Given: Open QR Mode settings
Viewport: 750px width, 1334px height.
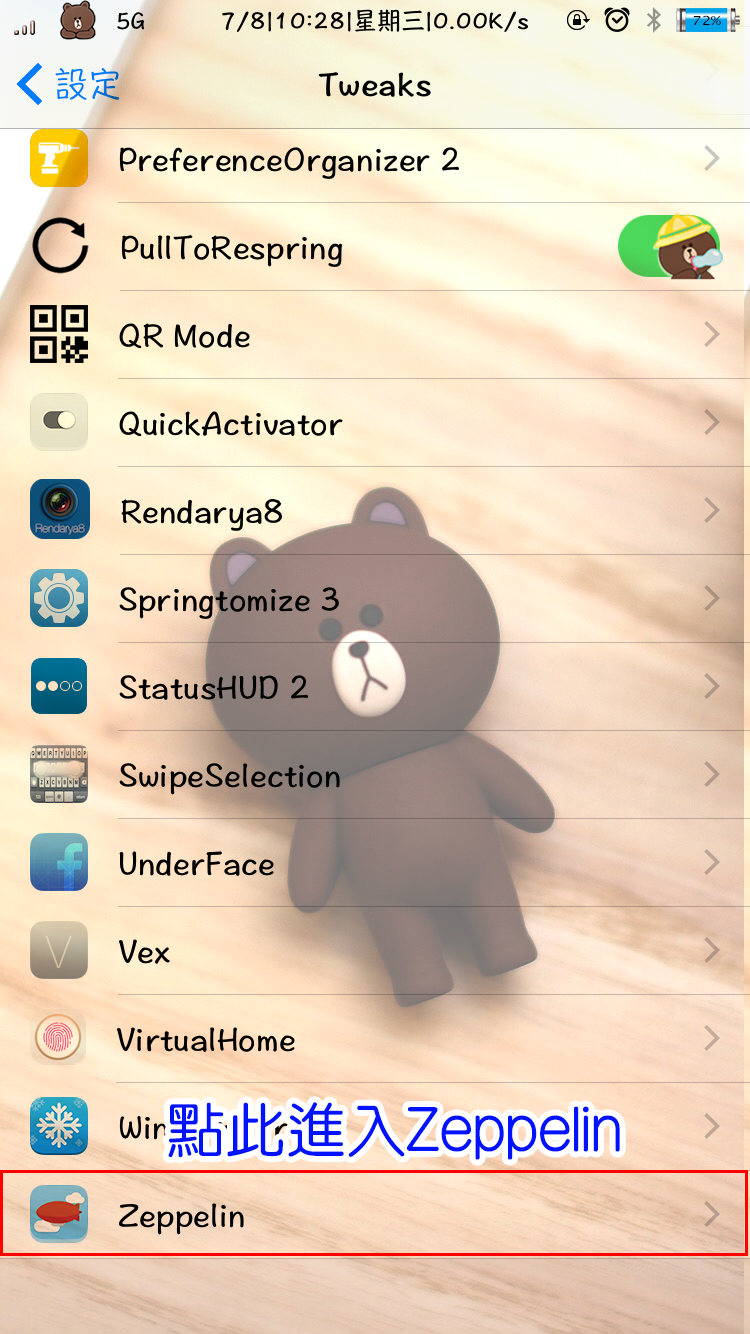Looking at the screenshot, I should tap(375, 336).
